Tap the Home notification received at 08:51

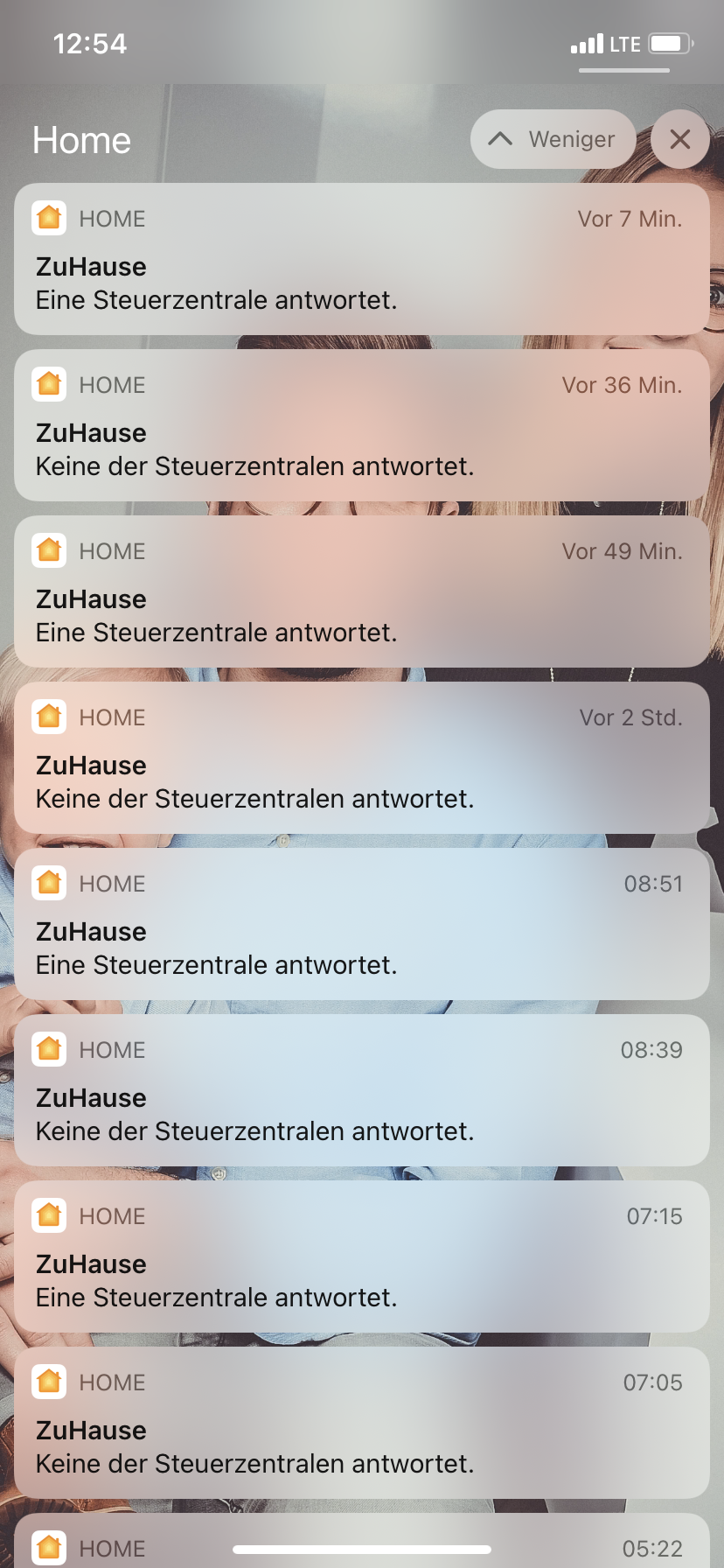(361, 924)
